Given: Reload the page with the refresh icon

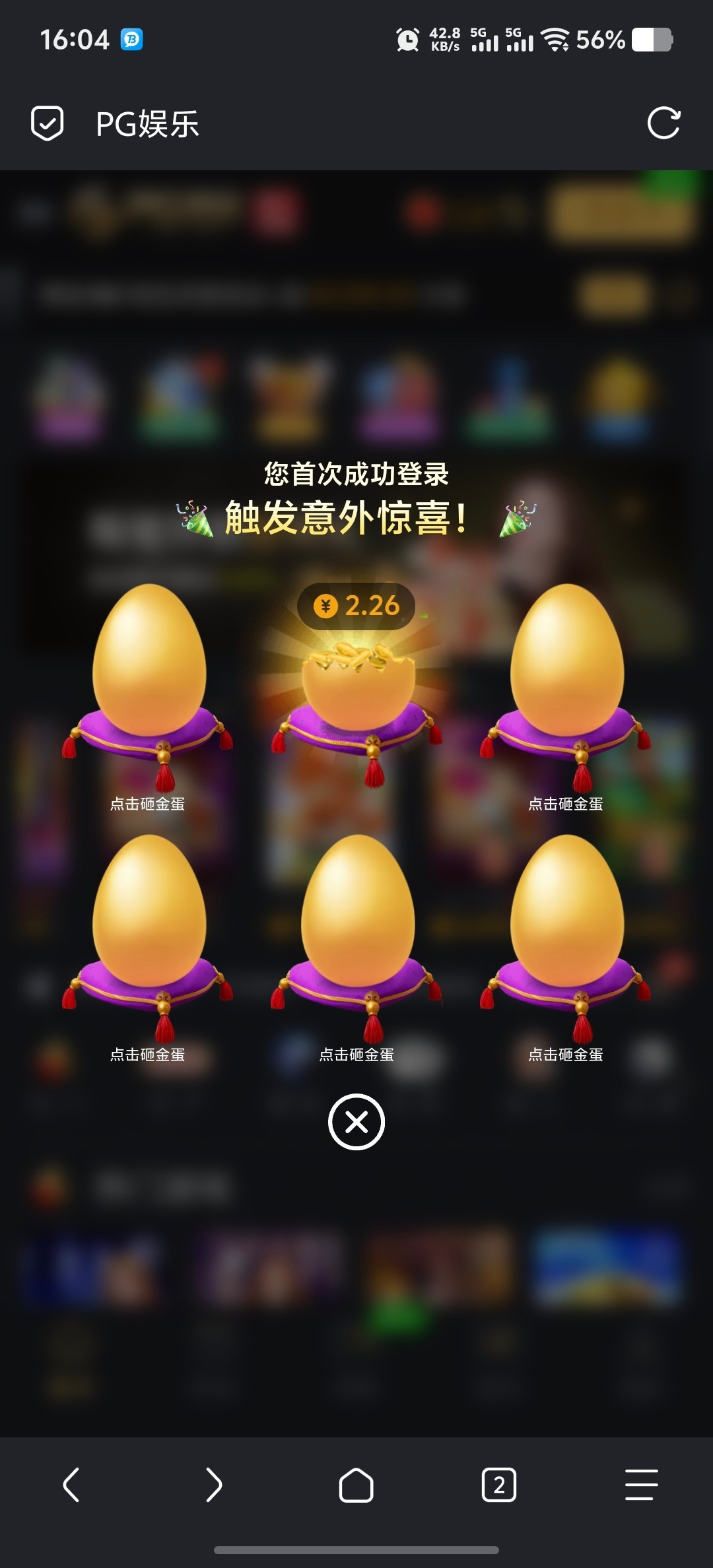Looking at the screenshot, I should [663, 123].
